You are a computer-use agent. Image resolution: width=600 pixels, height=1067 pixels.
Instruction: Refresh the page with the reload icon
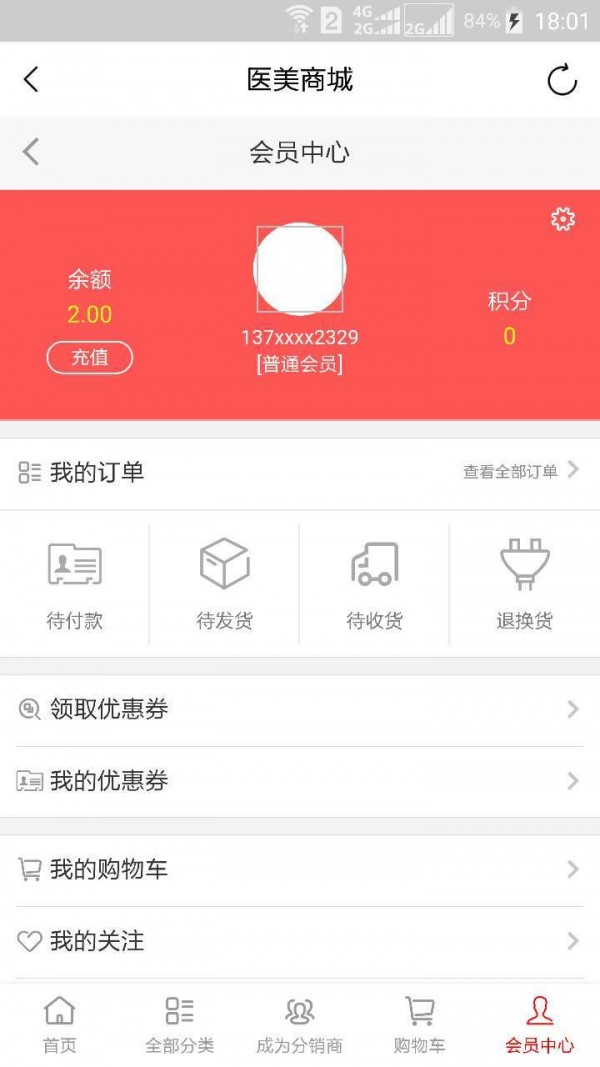click(562, 80)
